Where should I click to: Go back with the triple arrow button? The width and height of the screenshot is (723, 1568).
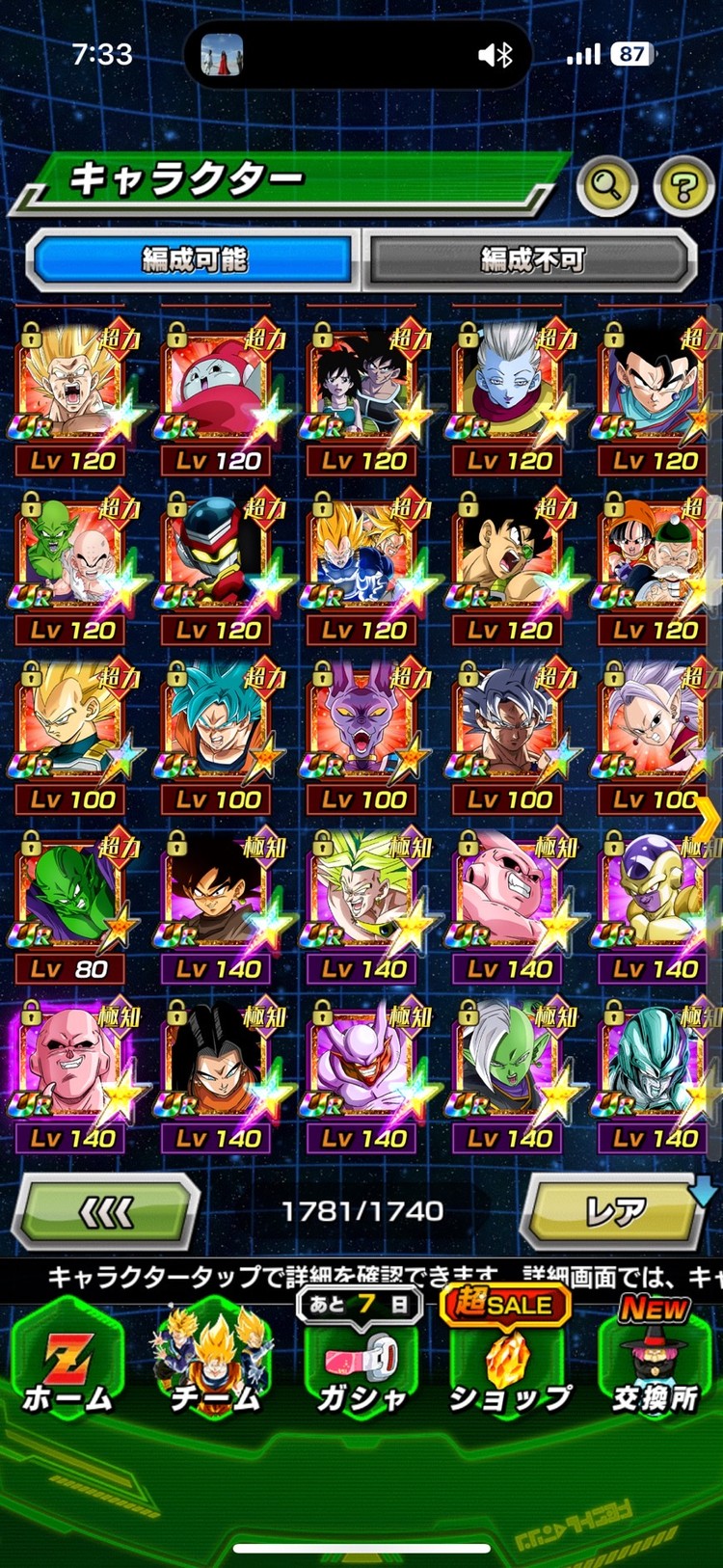point(106,1212)
